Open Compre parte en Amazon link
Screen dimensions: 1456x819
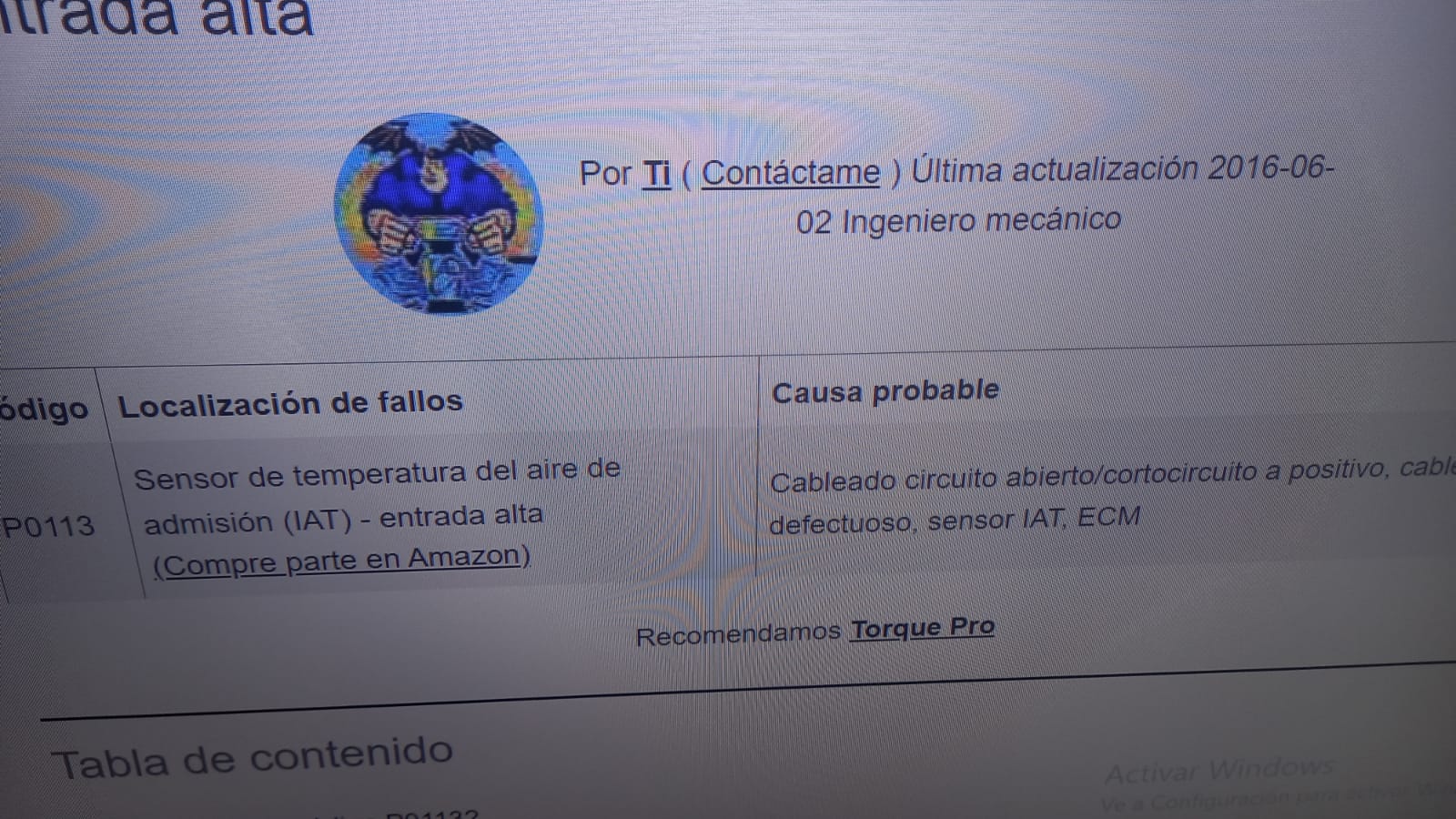[x=341, y=559]
